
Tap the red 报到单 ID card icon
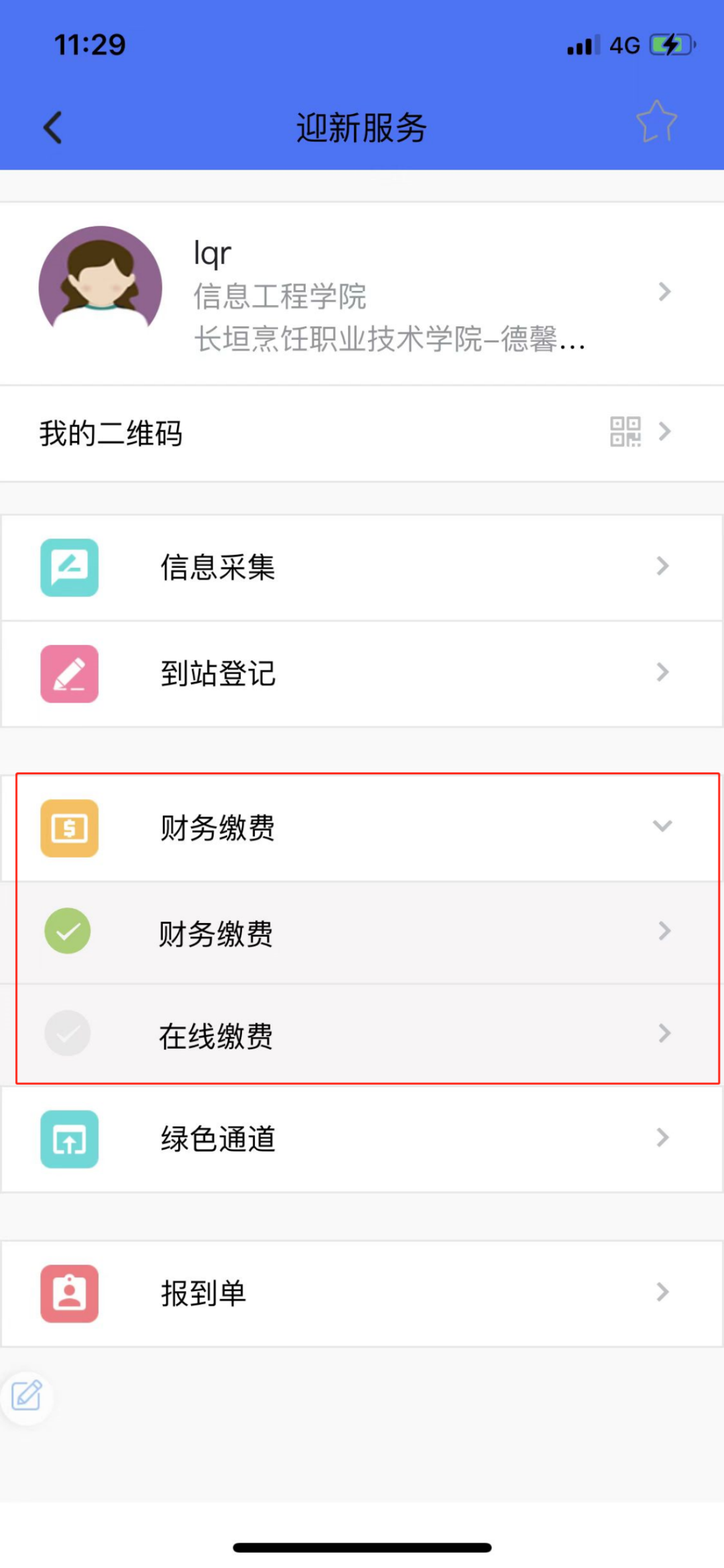tap(69, 1292)
